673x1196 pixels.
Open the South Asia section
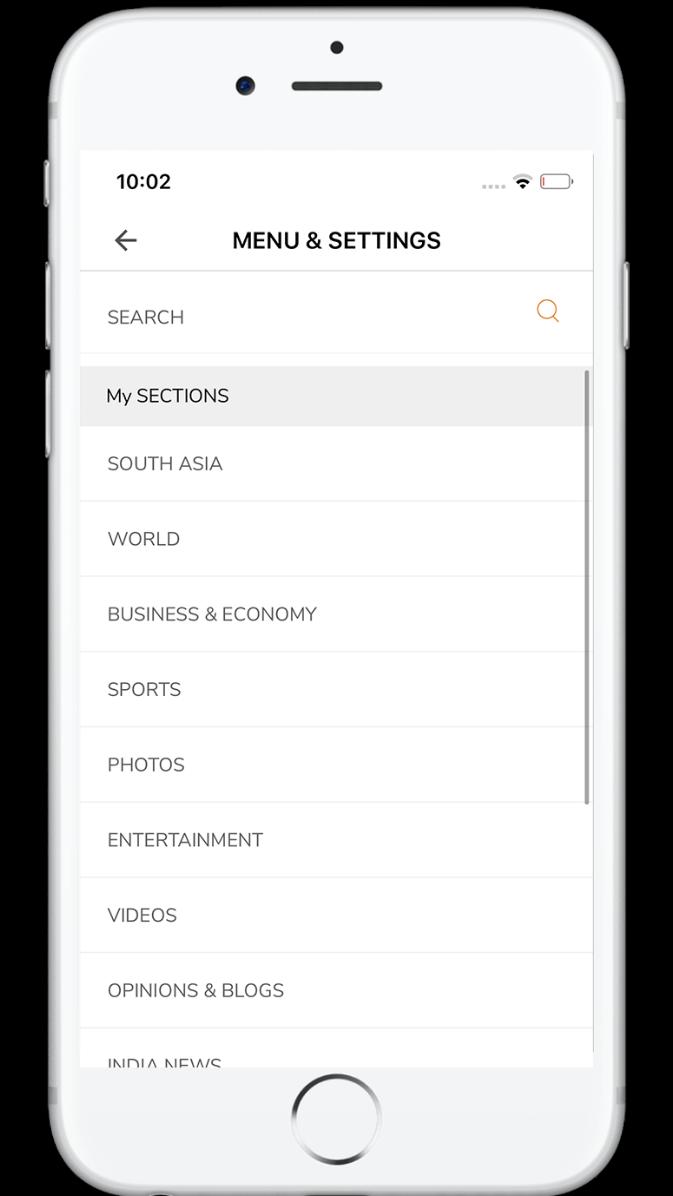pos(336,464)
